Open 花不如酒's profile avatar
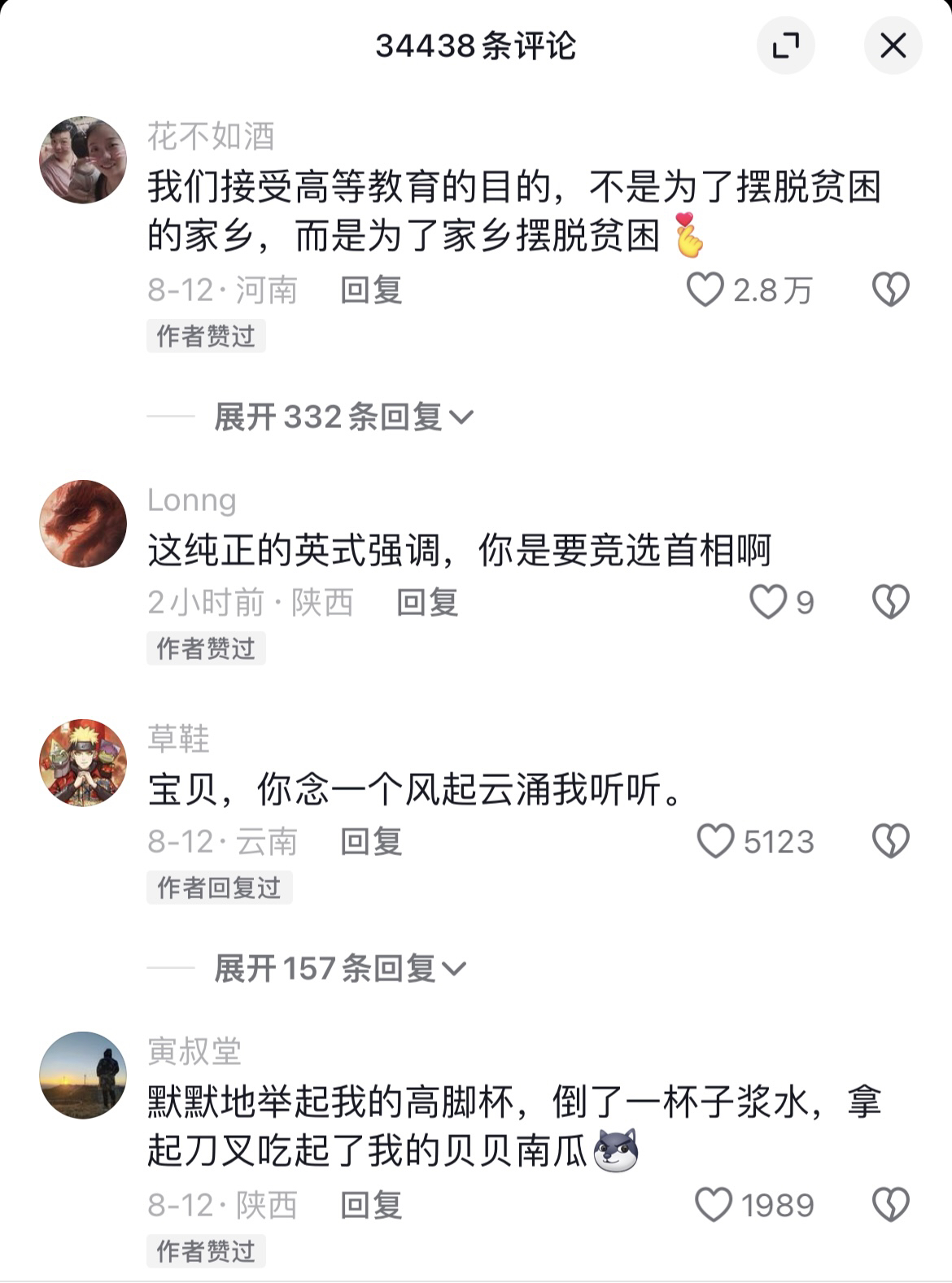Image resolution: width=952 pixels, height=1283 pixels. point(83,159)
